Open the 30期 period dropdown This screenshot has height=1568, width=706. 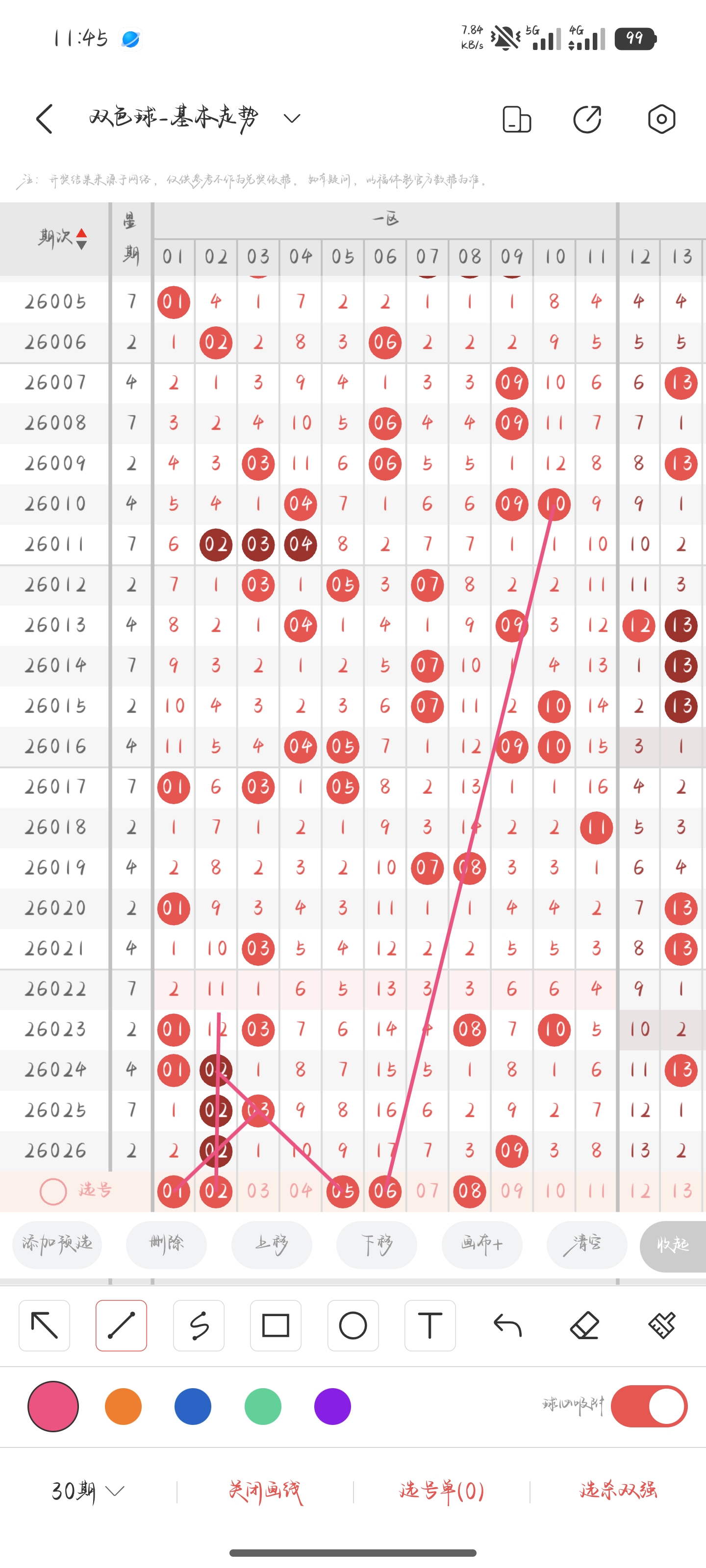88,1491
